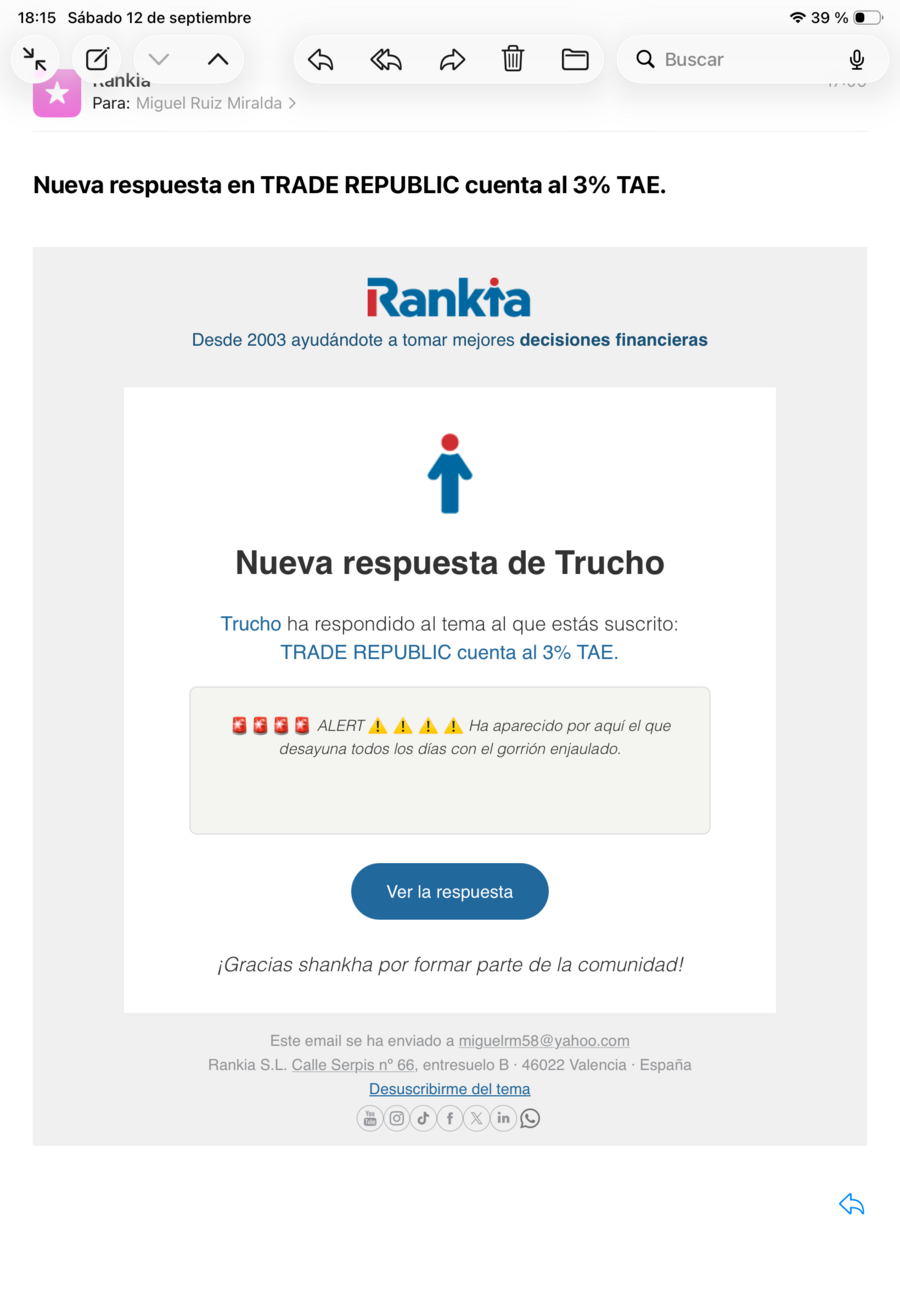Viewport: 900px width, 1295px height.
Task: Forward this email
Action: 453,59
